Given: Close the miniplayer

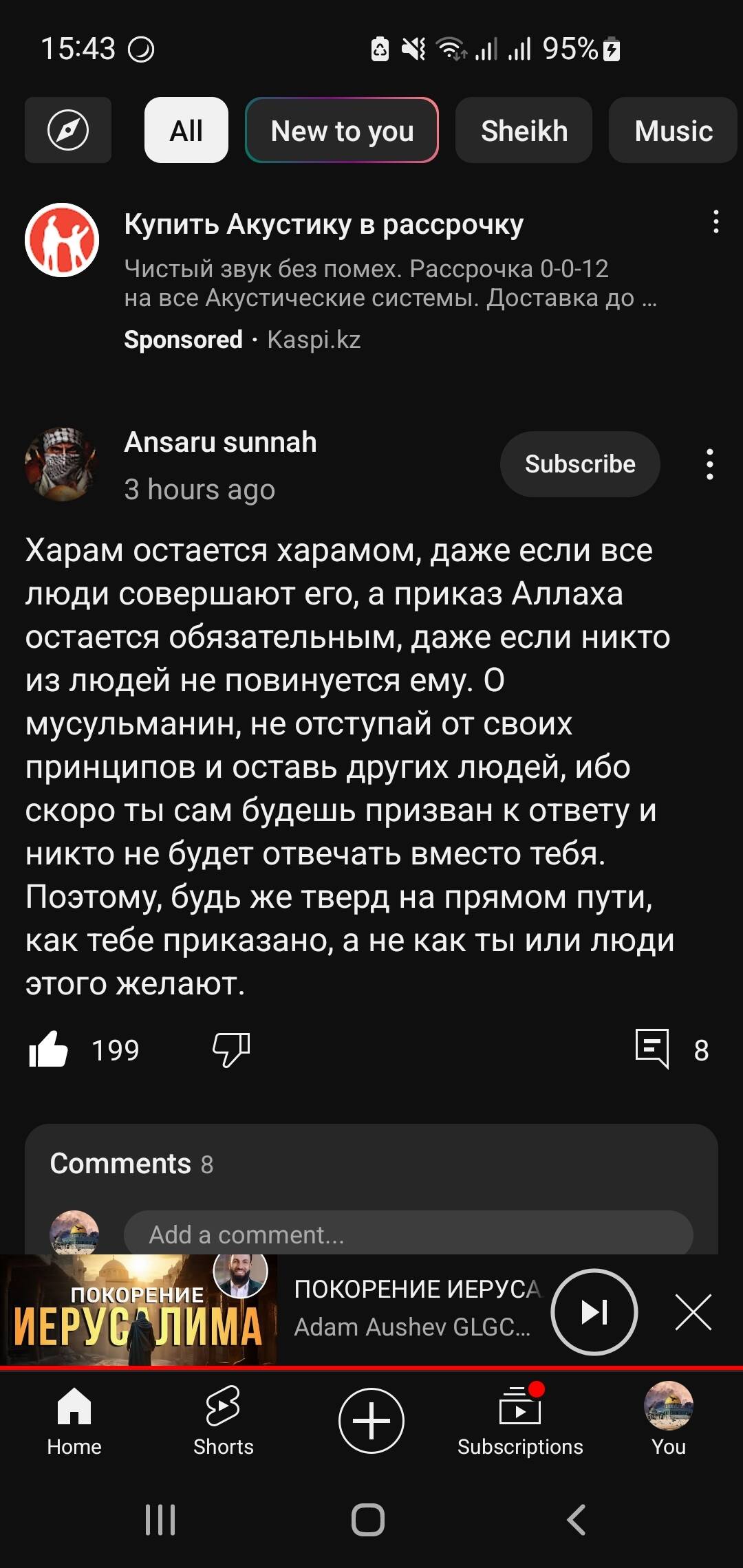Looking at the screenshot, I should [x=693, y=1312].
